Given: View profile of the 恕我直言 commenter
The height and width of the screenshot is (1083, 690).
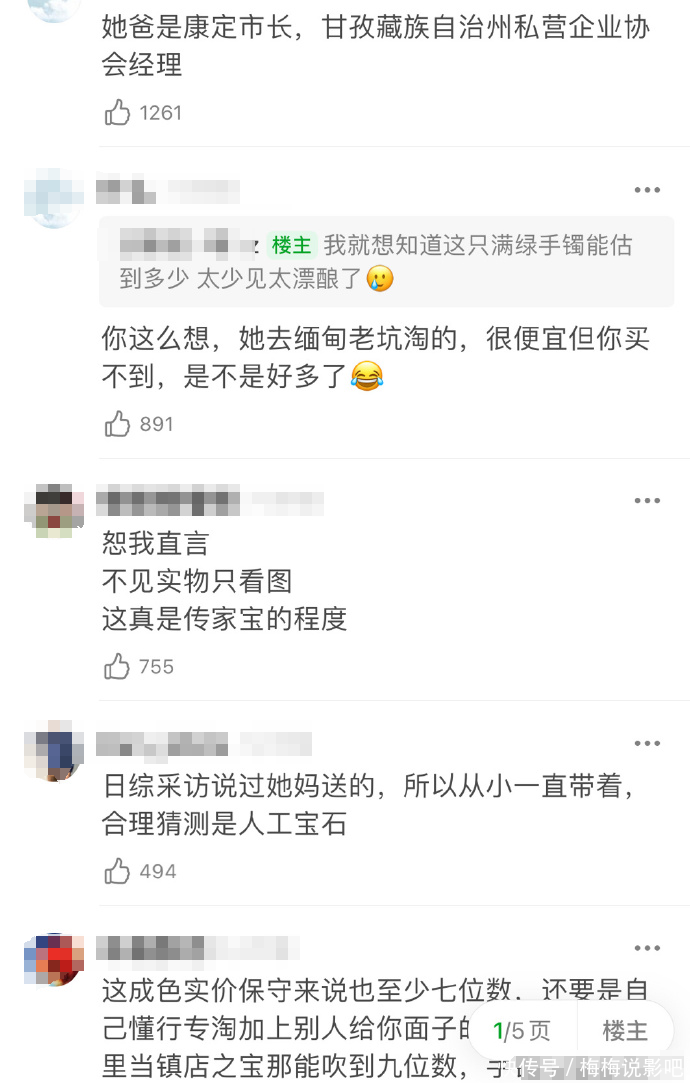Looking at the screenshot, I should 53,510.
